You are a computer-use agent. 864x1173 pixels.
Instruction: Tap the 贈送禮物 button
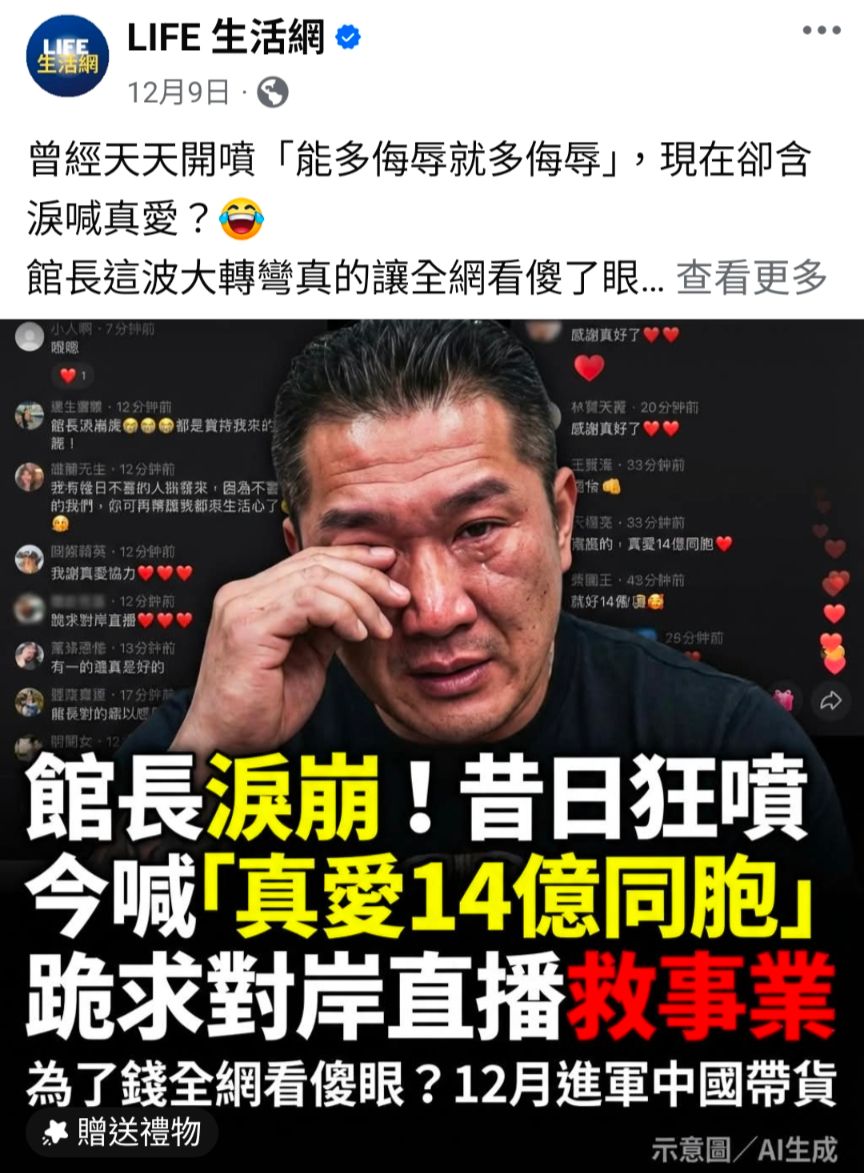coord(123,1132)
